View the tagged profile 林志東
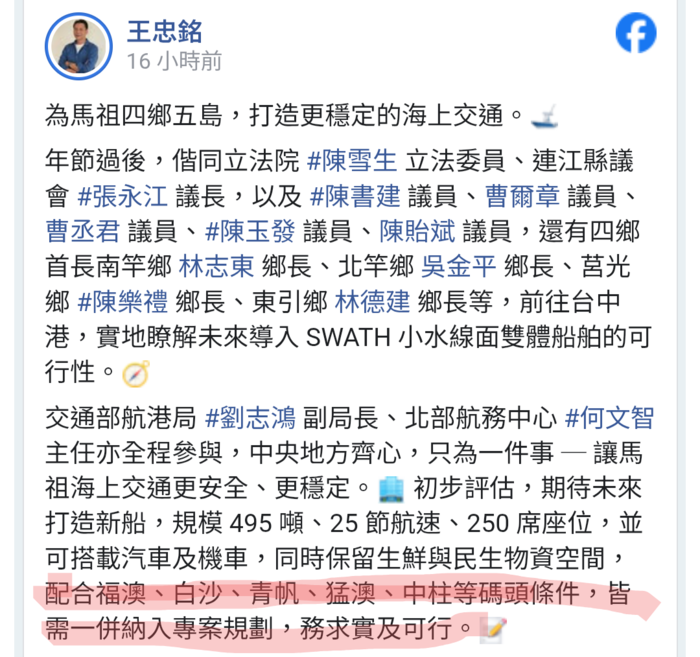Image resolution: width=700 pixels, height=657 pixels. point(216,267)
